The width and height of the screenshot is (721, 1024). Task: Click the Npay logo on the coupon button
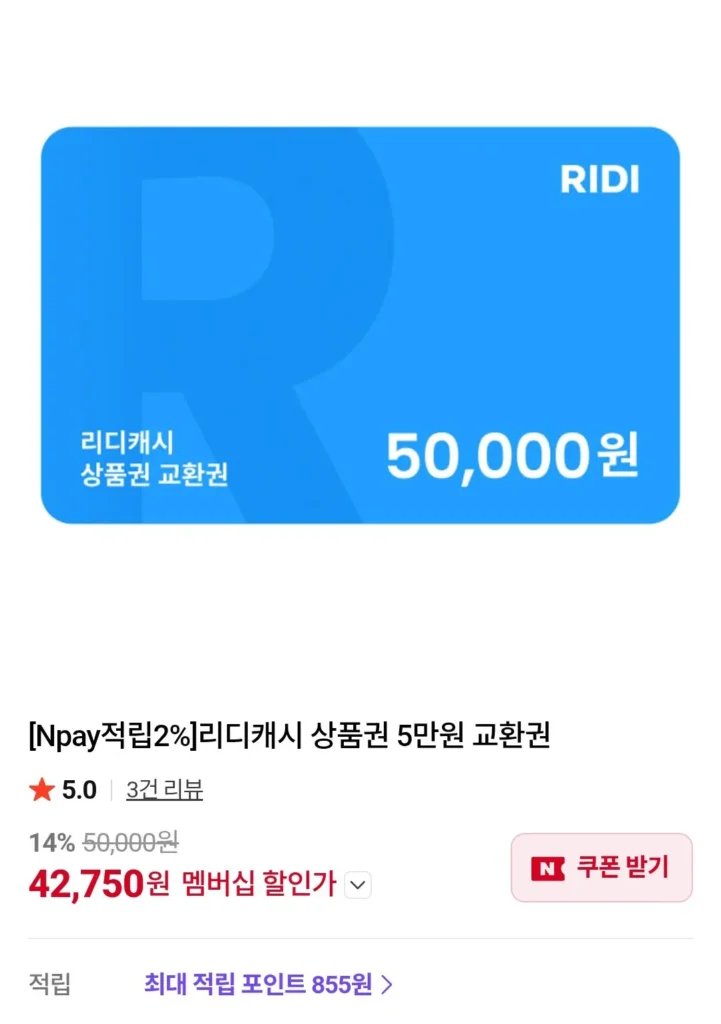[x=548, y=868]
